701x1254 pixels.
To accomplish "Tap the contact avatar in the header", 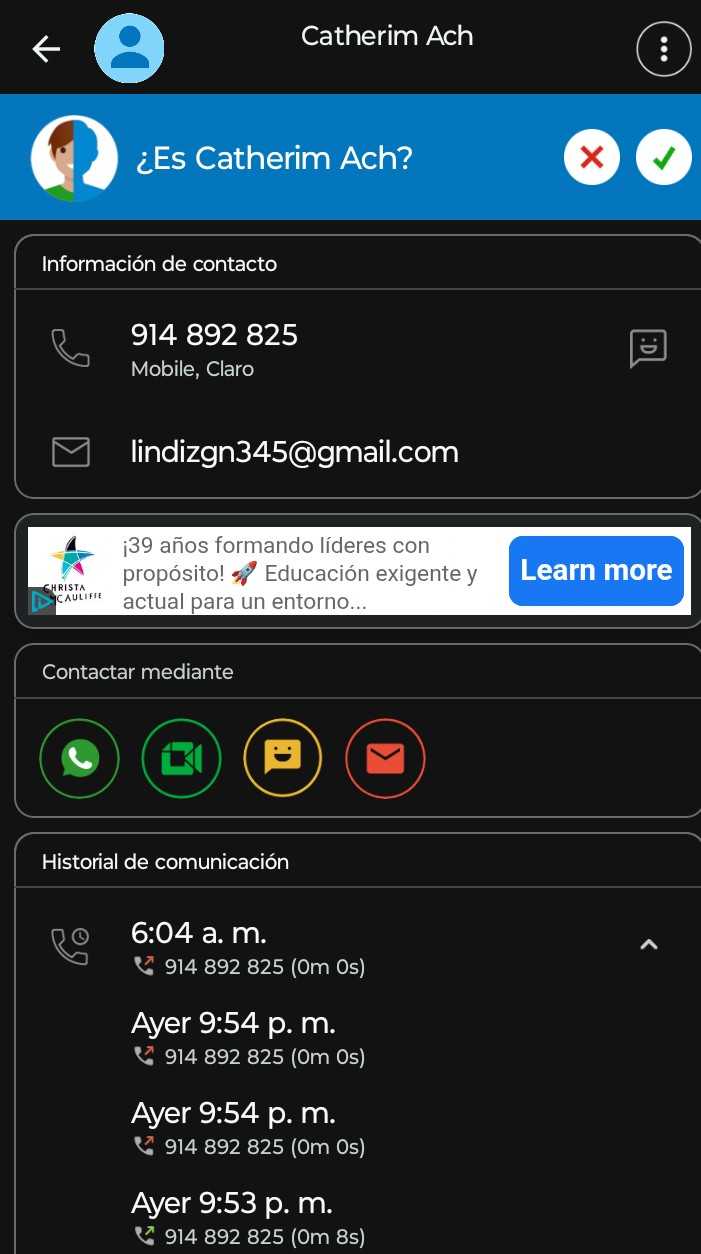I will click(x=129, y=48).
